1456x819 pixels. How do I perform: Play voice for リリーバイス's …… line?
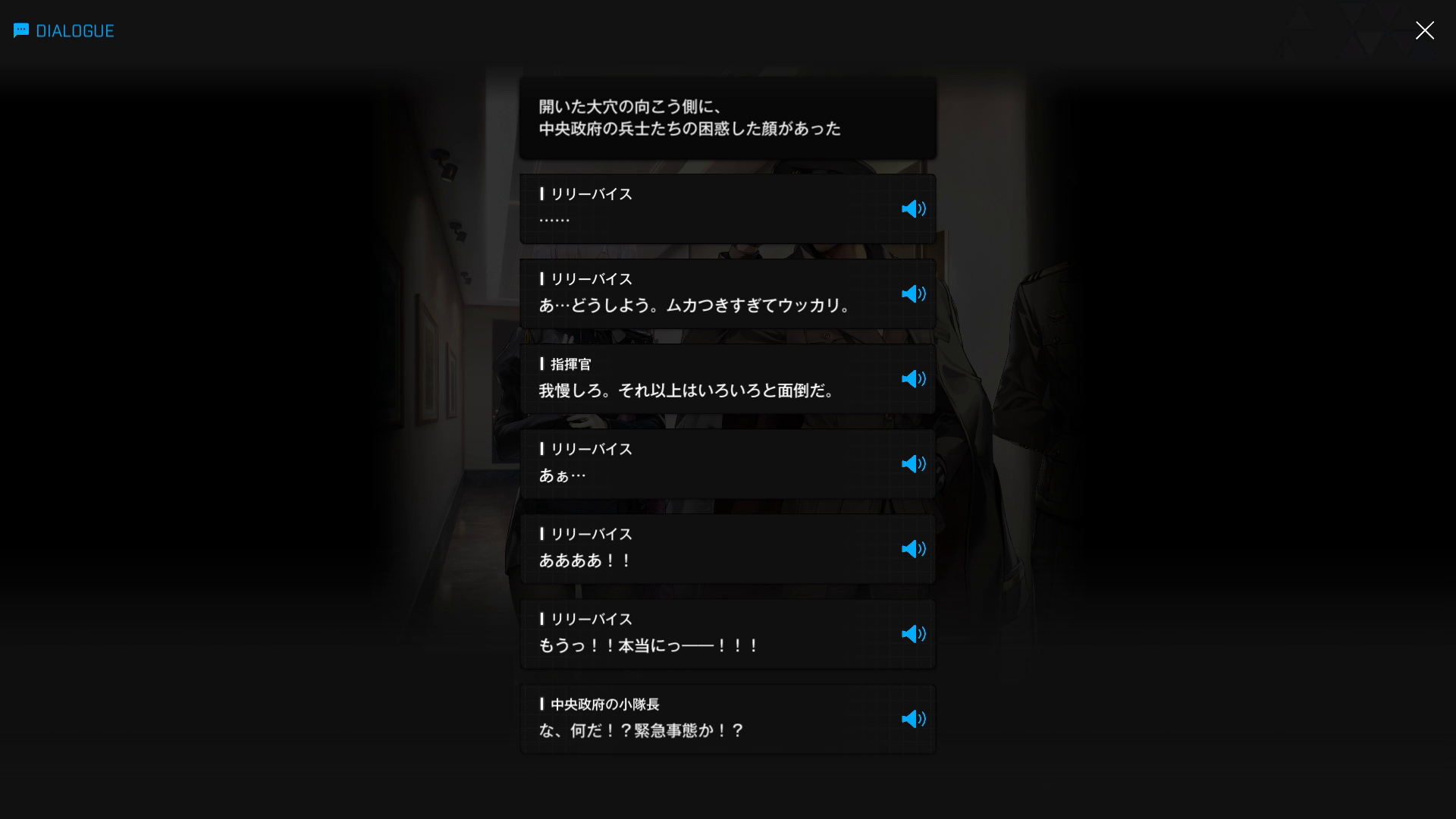point(913,209)
